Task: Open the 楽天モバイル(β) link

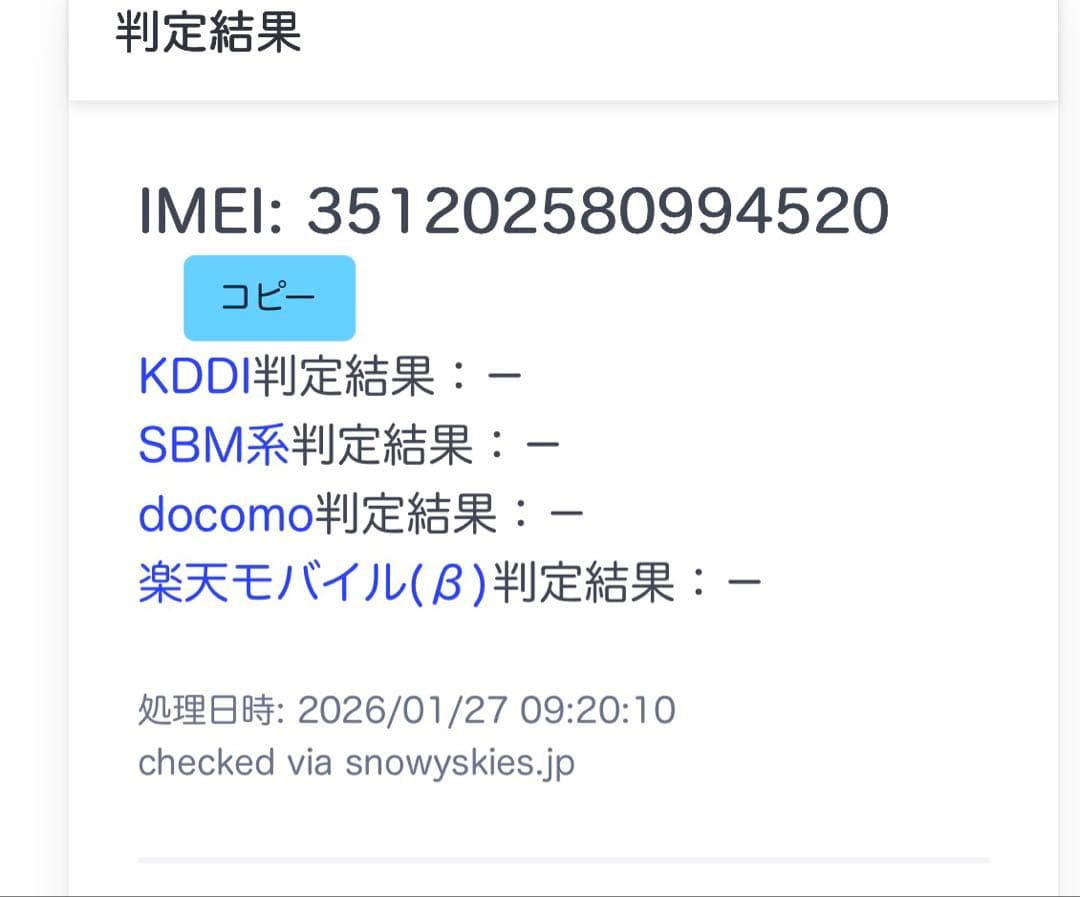Action: 312,584
